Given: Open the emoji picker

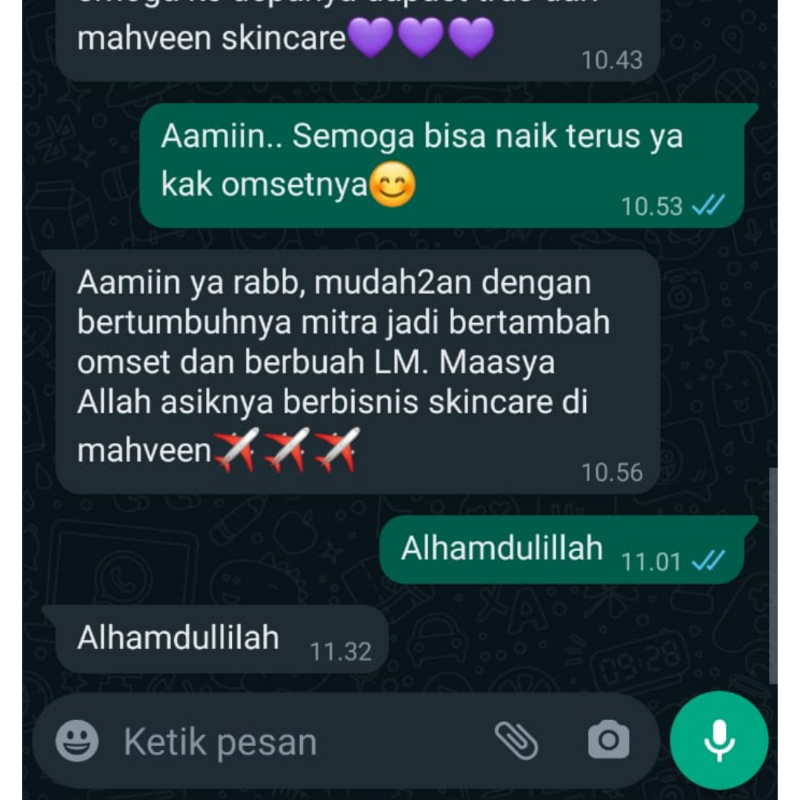Looking at the screenshot, I should [77, 741].
